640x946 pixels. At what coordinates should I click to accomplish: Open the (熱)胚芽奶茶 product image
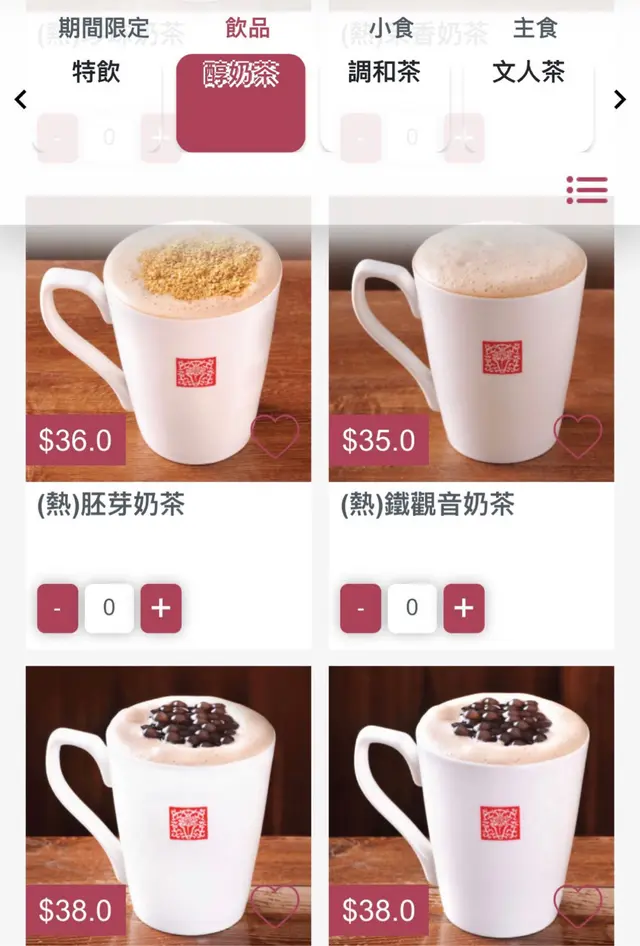(168, 340)
